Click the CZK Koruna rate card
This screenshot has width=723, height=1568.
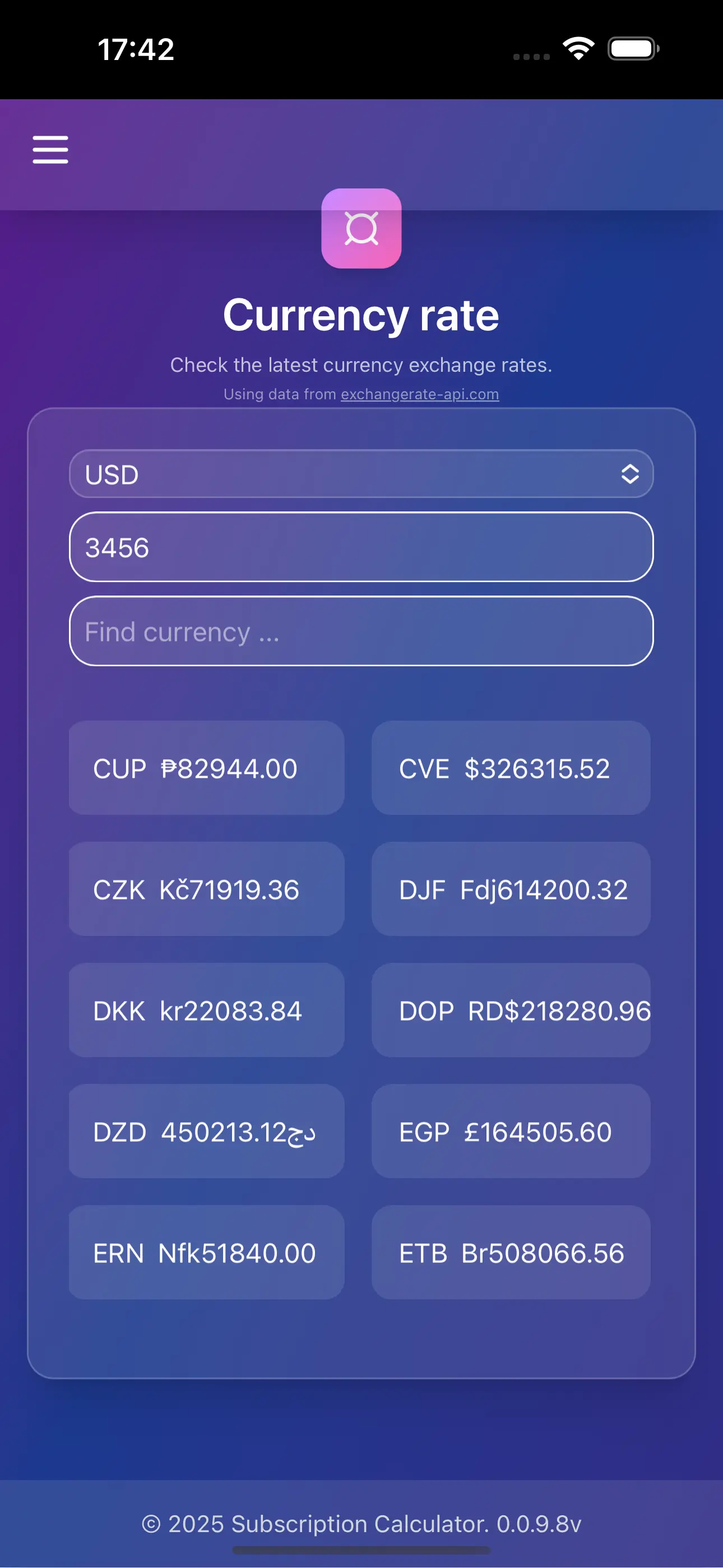tap(206, 889)
